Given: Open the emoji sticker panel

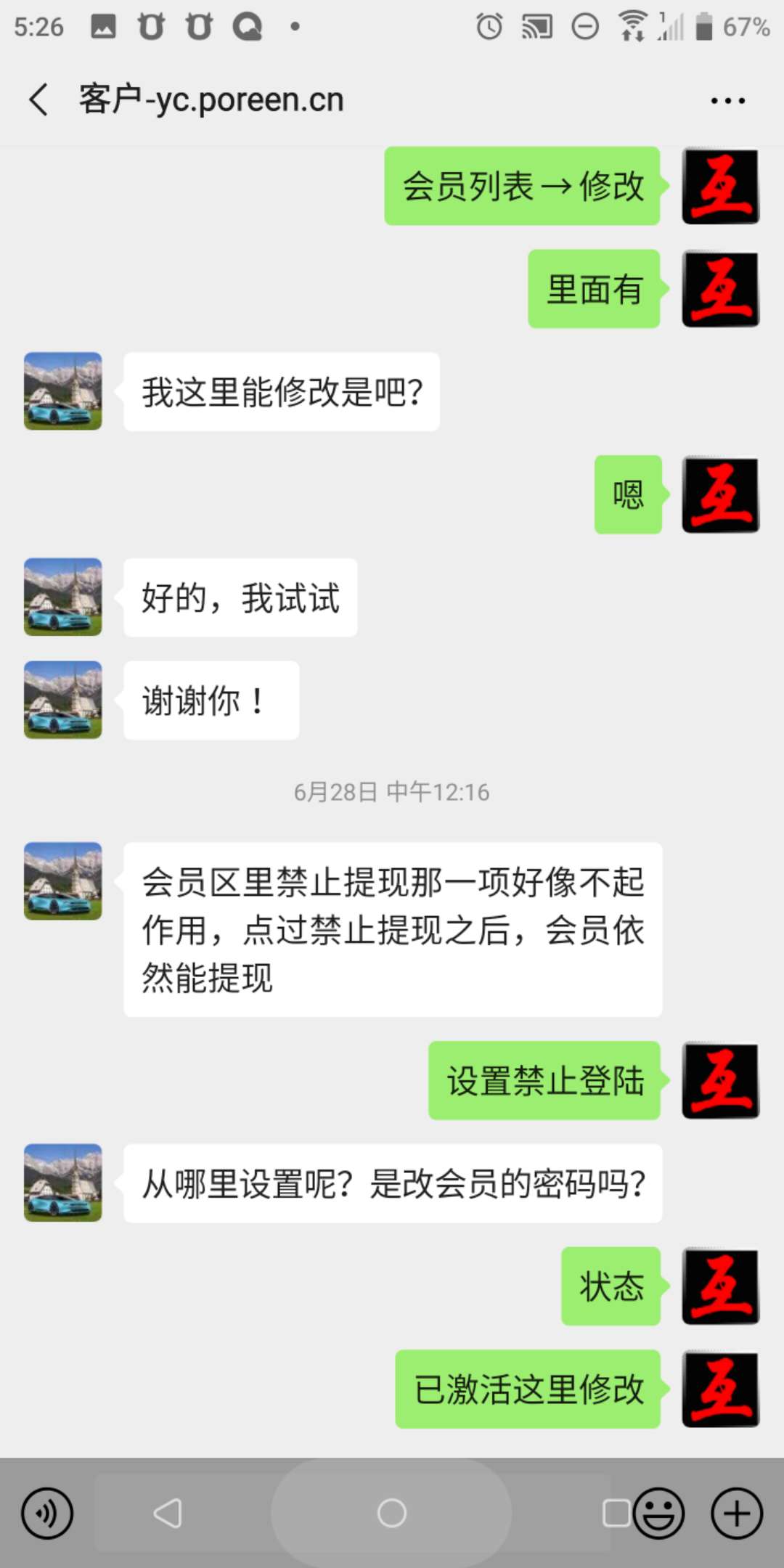Looking at the screenshot, I should click(658, 1514).
